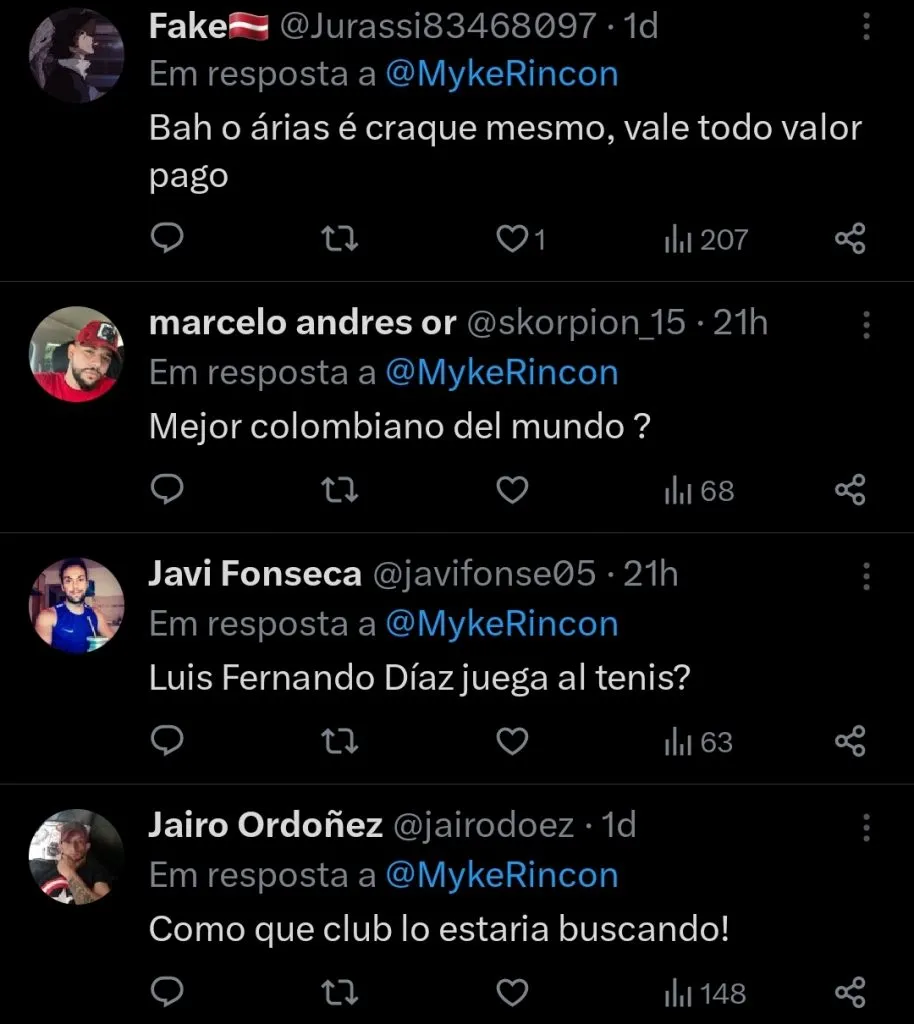Image resolution: width=914 pixels, height=1024 pixels.
Task: Like marcelo andres or's reply
Action: [512, 490]
